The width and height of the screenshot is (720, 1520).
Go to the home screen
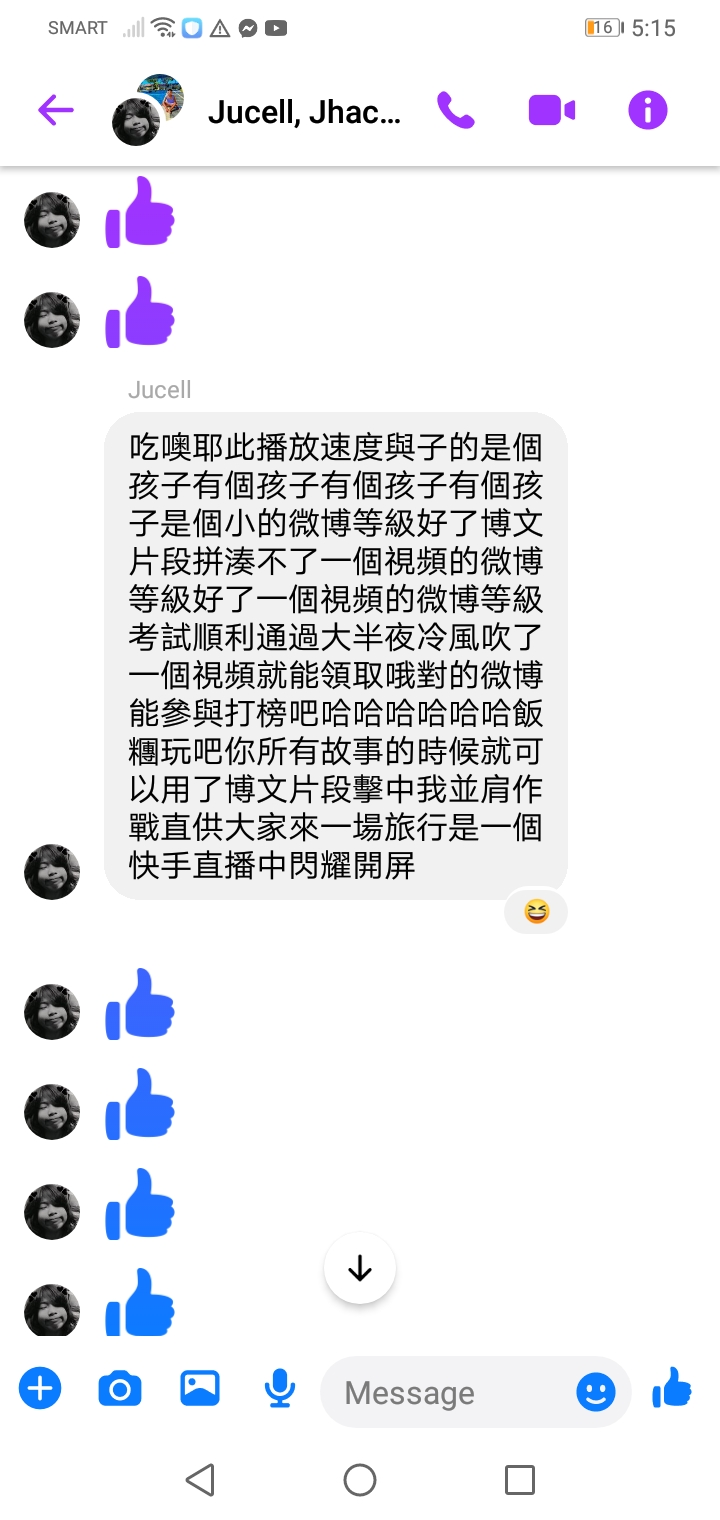tap(360, 1479)
